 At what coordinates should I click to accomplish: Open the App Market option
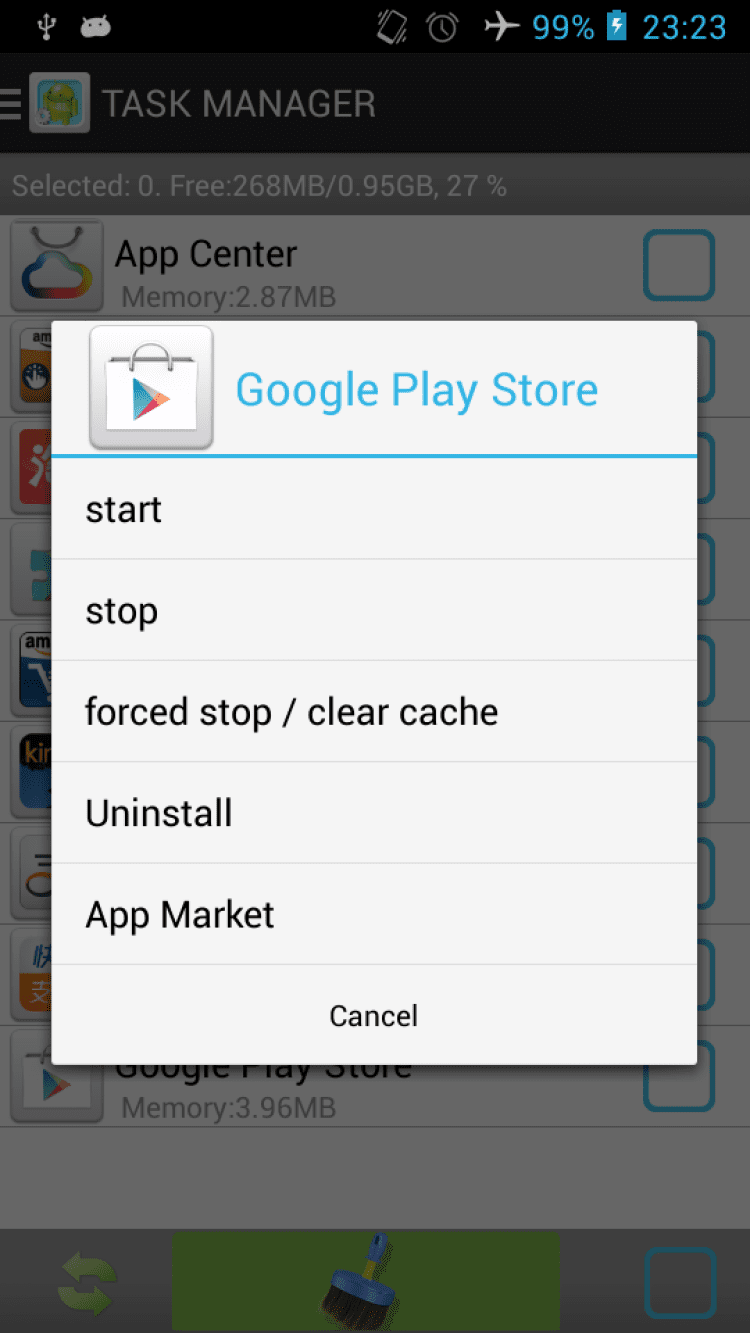coord(373,914)
